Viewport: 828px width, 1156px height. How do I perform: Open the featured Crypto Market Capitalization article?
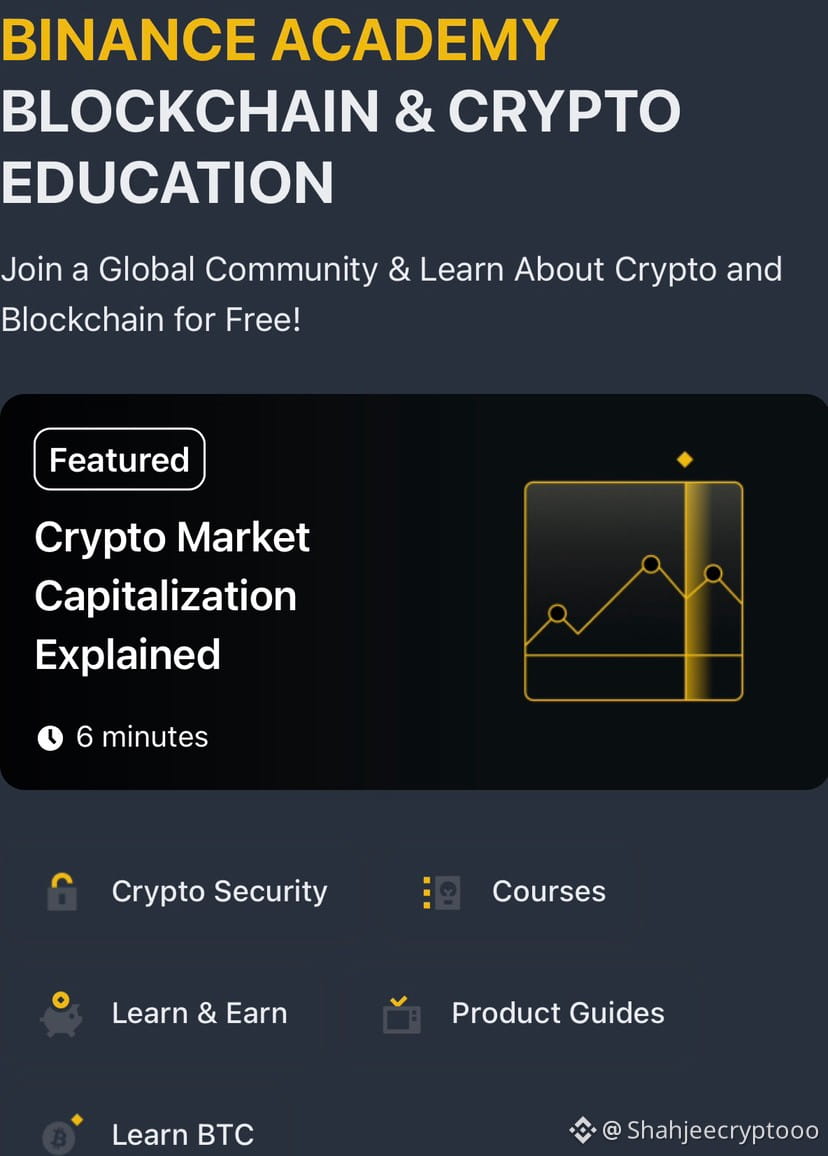(172, 595)
